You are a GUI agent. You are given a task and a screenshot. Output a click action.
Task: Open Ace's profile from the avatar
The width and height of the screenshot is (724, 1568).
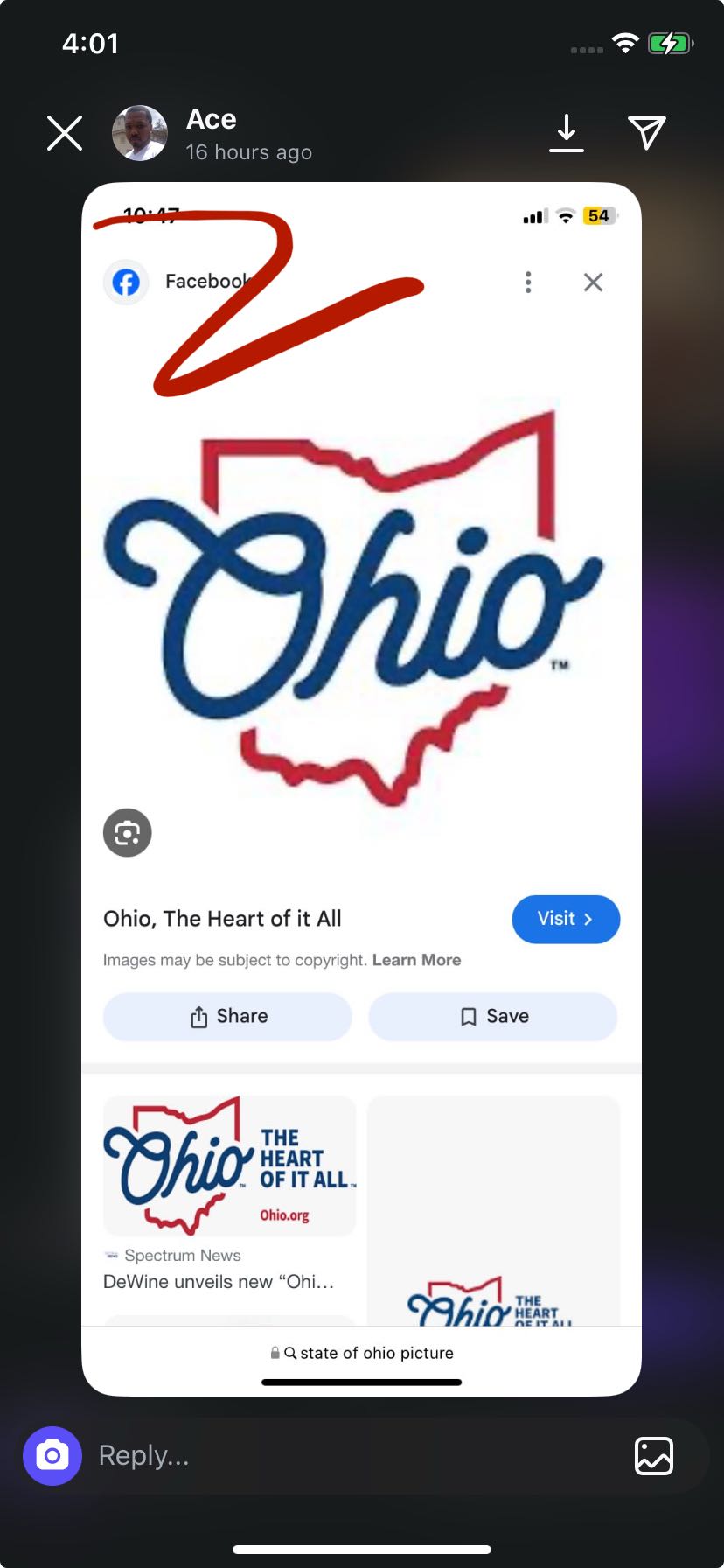tap(140, 133)
